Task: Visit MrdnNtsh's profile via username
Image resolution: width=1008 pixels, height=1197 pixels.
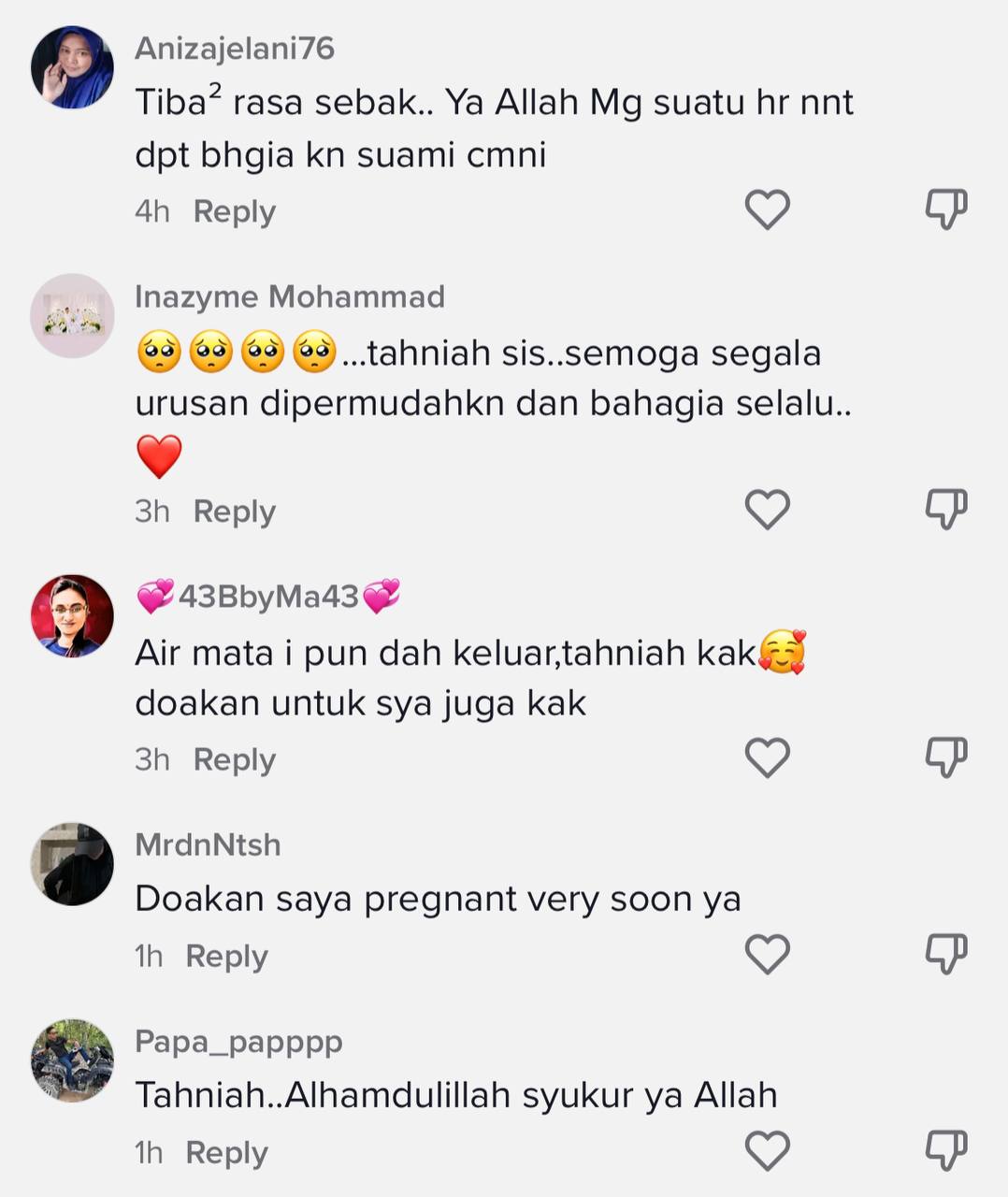Action: (208, 845)
